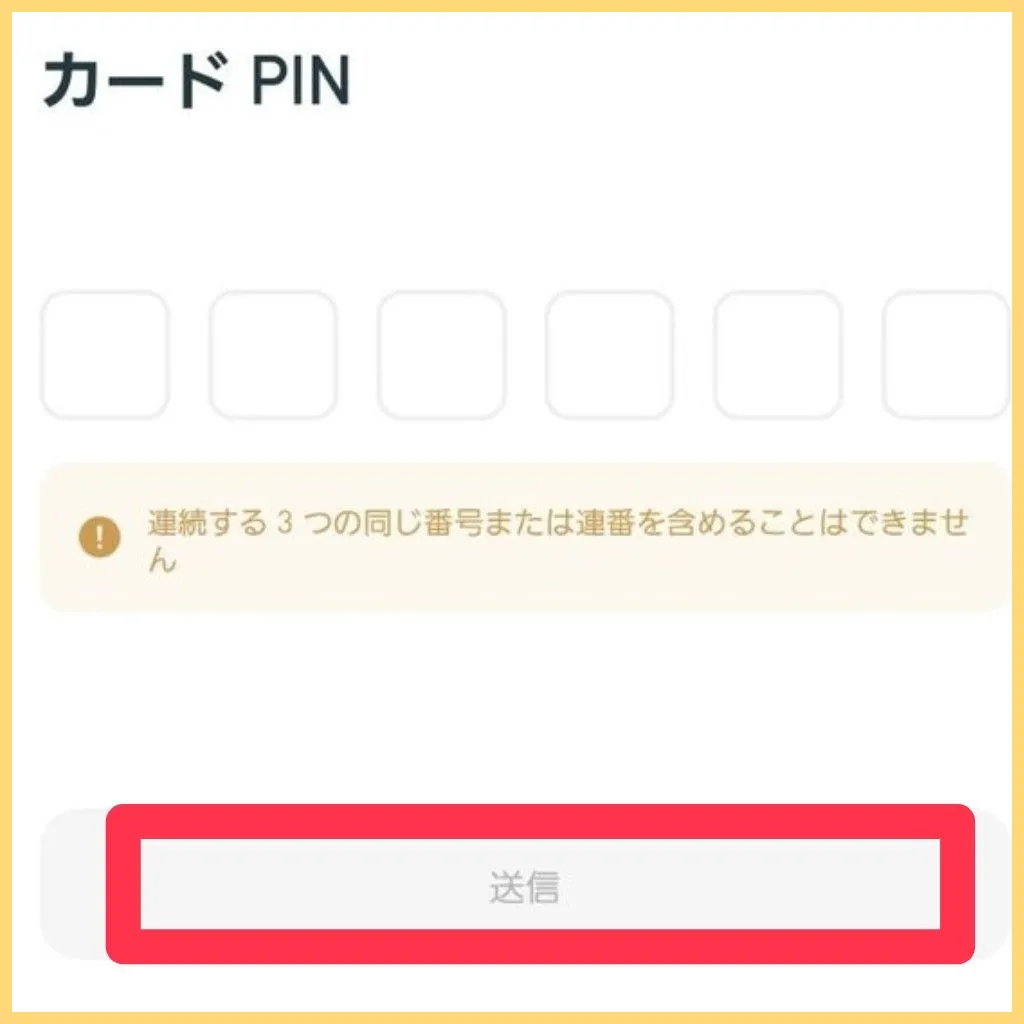Select the second PIN digit box
This screenshot has width=1024, height=1024.
273,354
